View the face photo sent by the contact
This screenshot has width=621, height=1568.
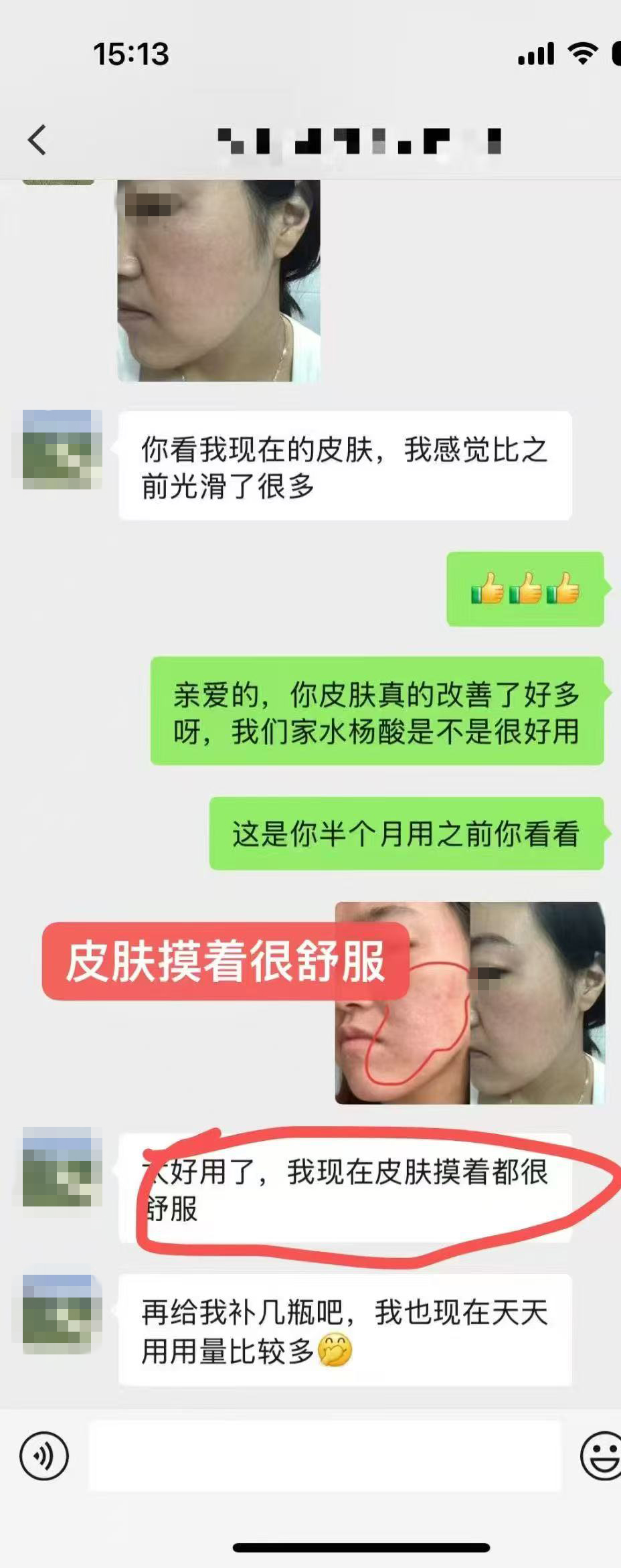click(x=219, y=281)
